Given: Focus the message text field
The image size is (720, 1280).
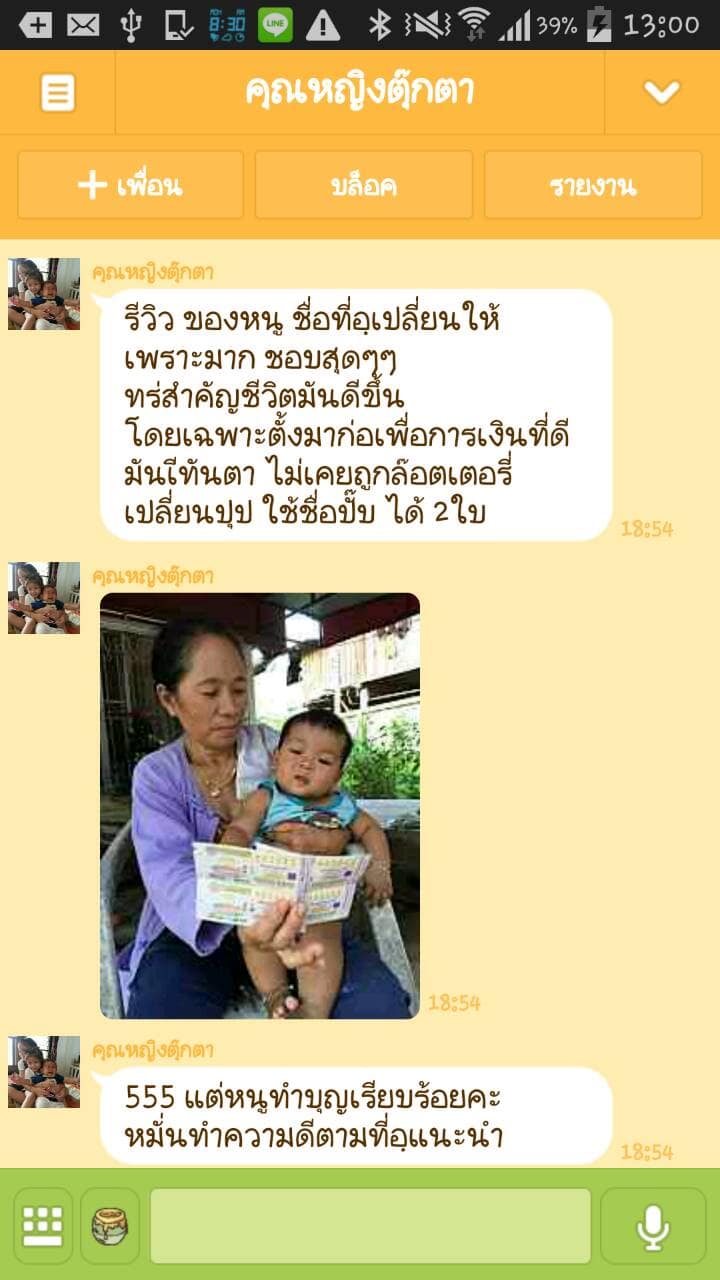Looking at the screenshot, I should [370, 1225].
